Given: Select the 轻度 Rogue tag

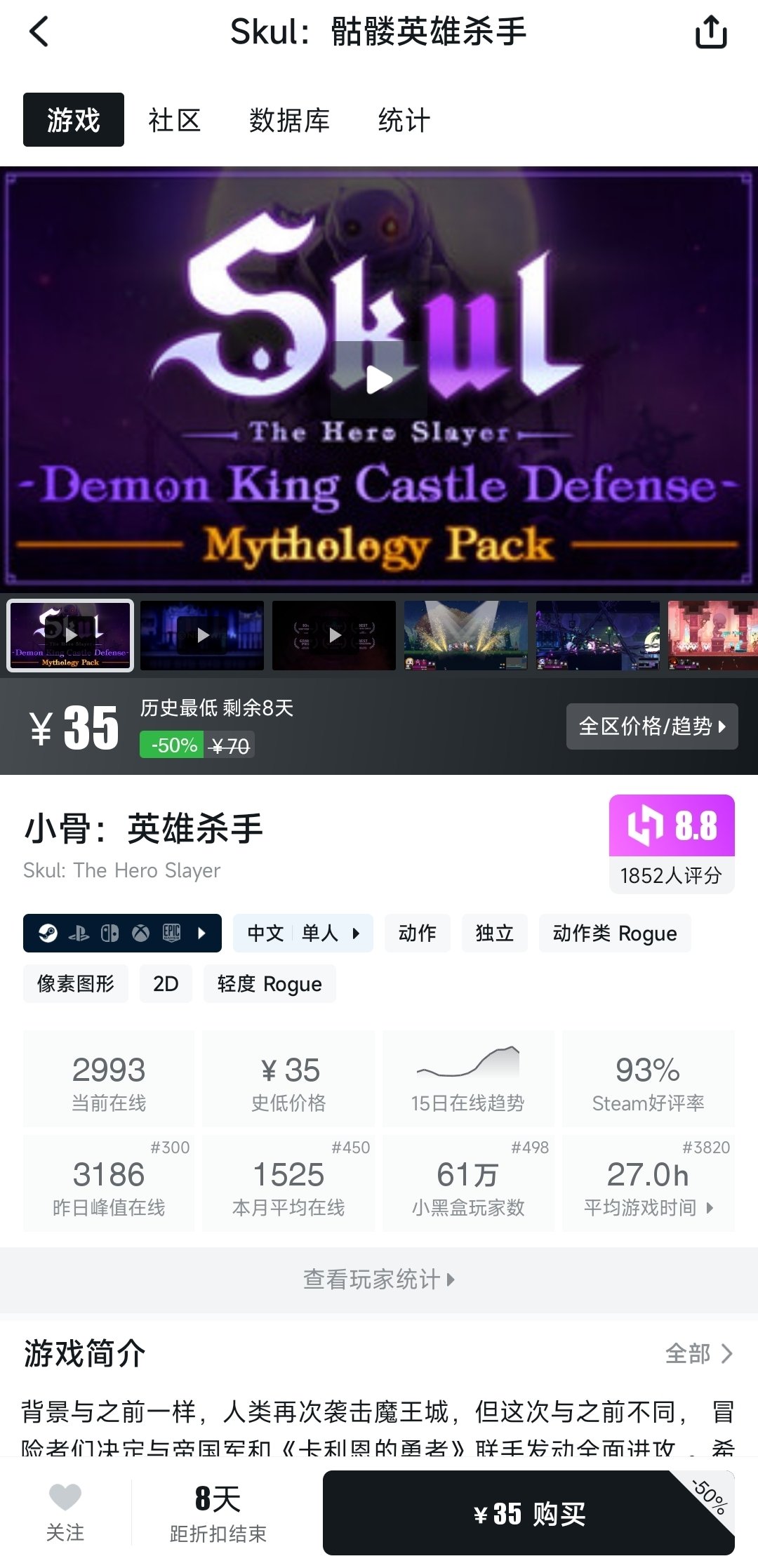Looking at the screenshot, I should pyautogui.click(x=270, y=983).
